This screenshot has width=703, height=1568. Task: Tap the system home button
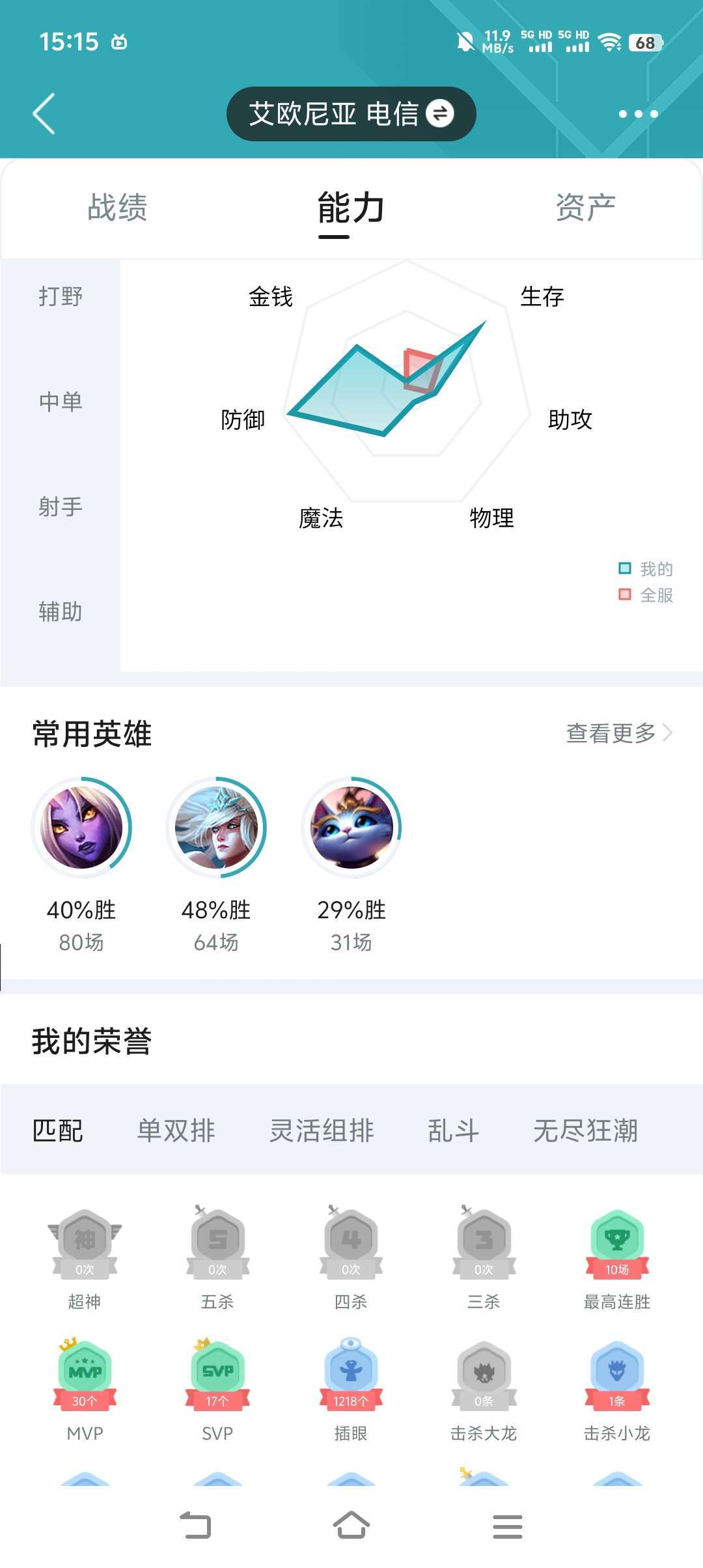click(351, 1525)
